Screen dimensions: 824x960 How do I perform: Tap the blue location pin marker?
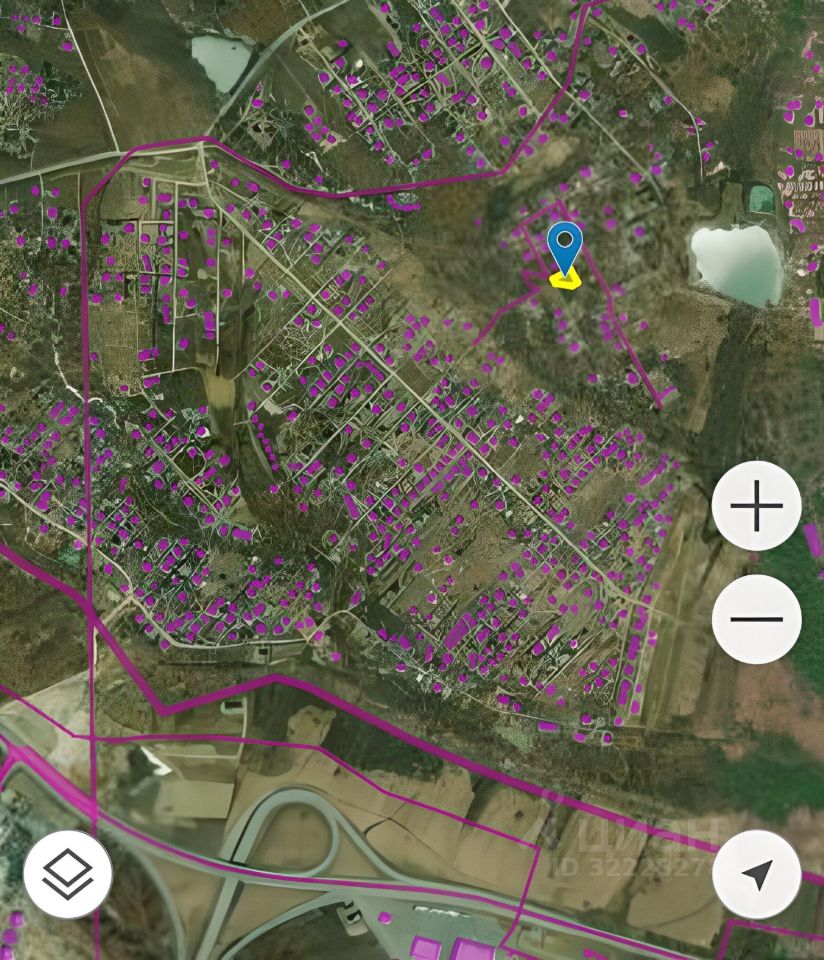click(565, 247)
